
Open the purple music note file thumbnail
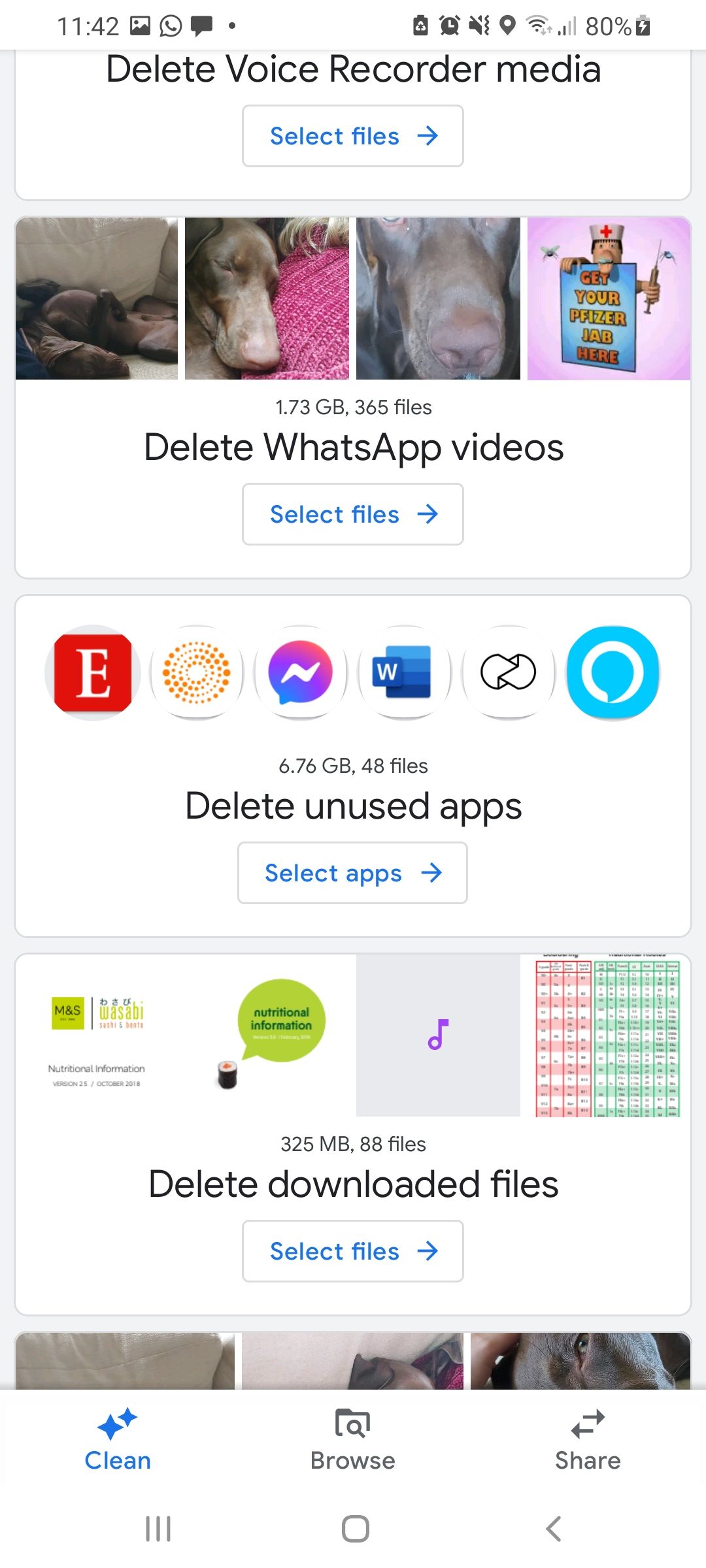coord(438,1034)
